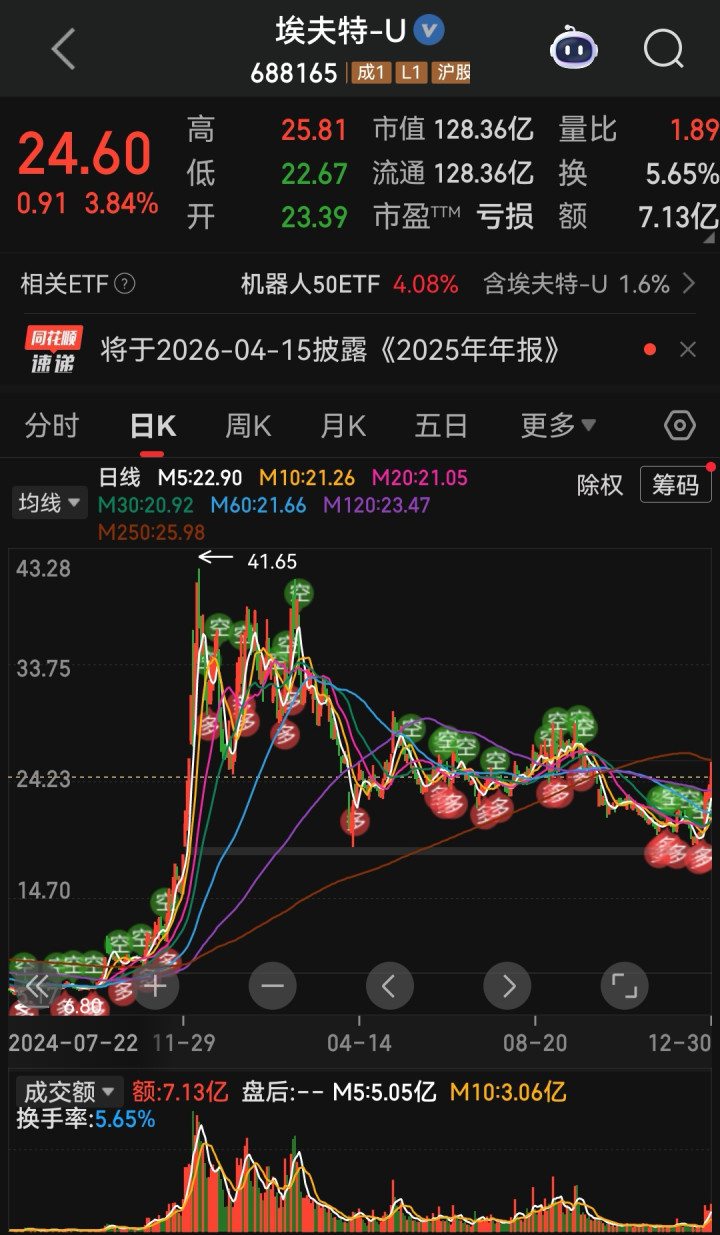Expand the chart to full screen

(624, 987)
